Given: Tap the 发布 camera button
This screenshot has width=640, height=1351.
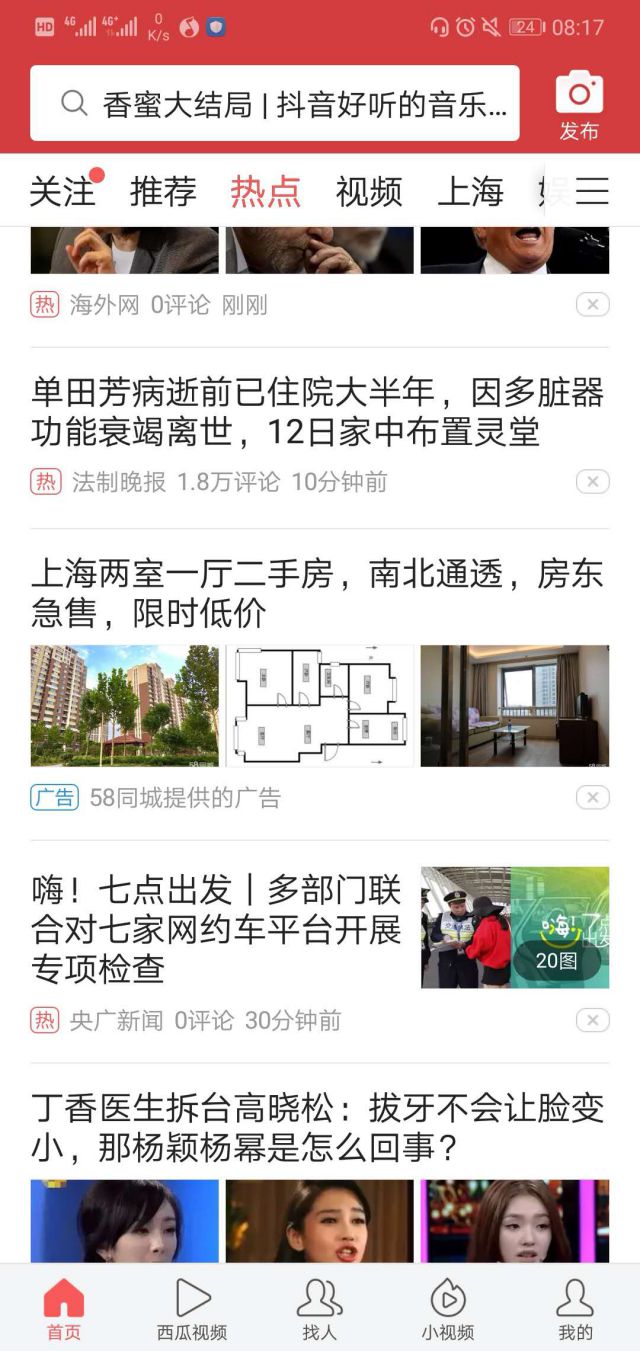Looking at the screenshot, I should coord(579,104).
